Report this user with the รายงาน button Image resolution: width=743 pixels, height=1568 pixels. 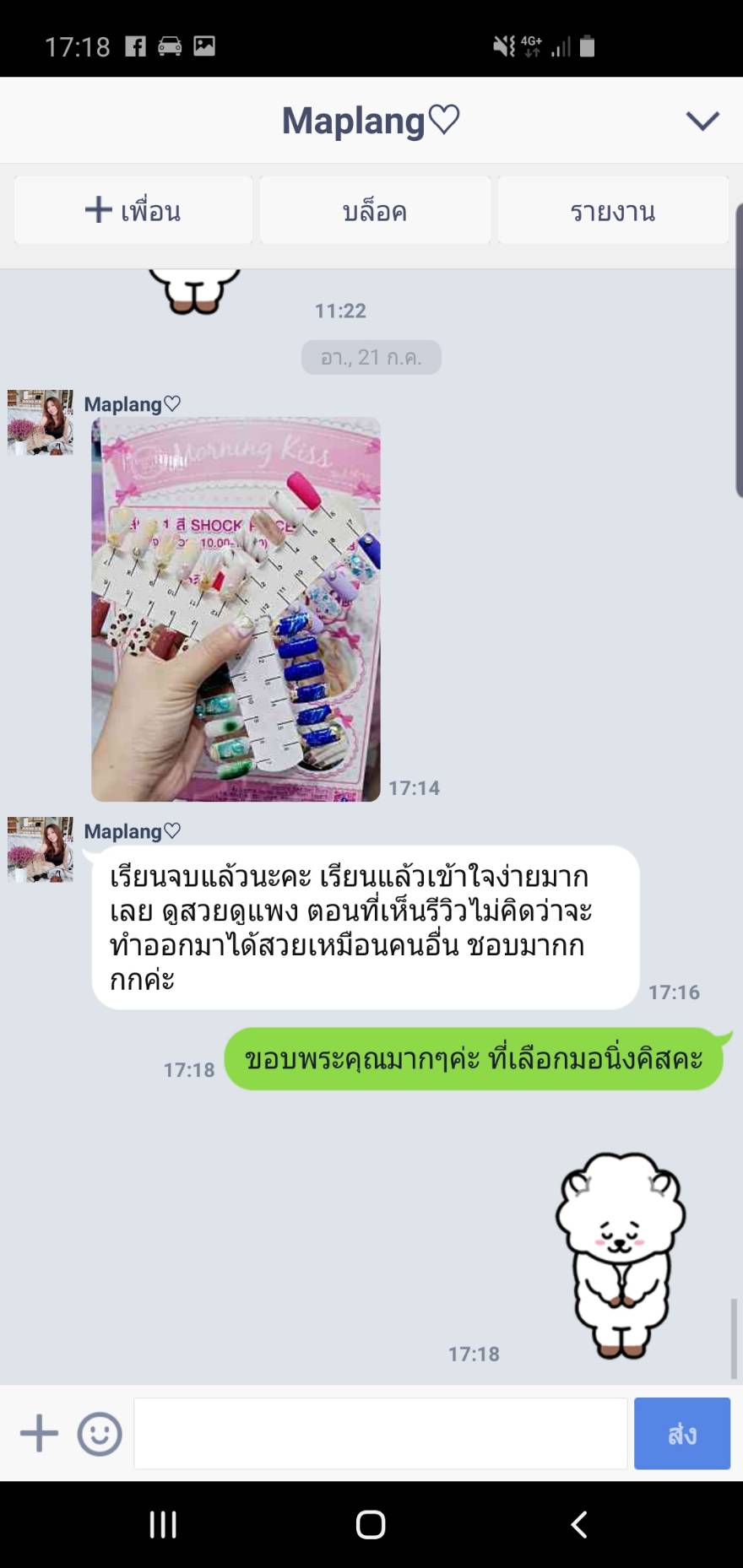[613, 210]
